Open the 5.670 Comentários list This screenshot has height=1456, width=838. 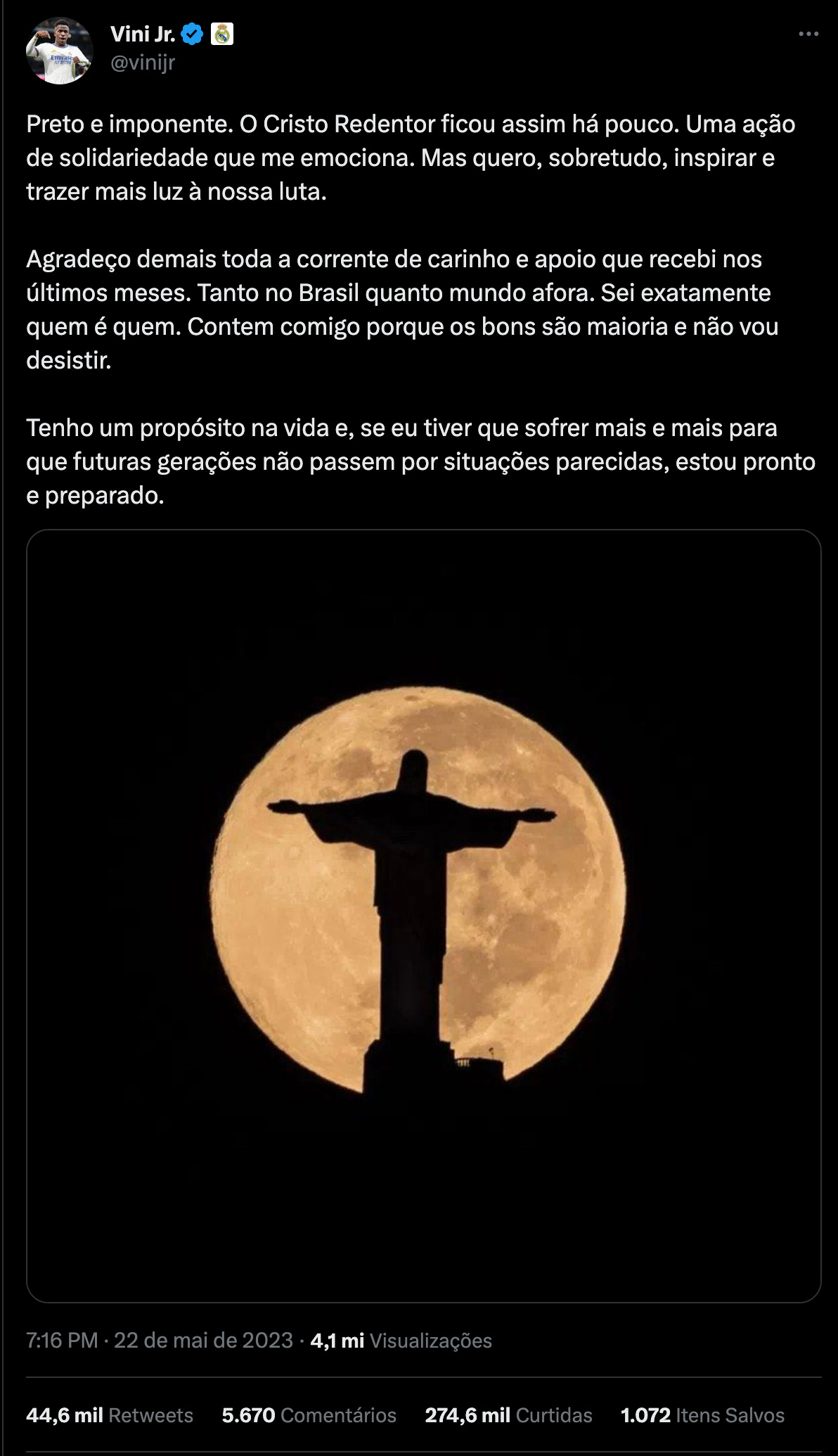(x=309, y=1415)
